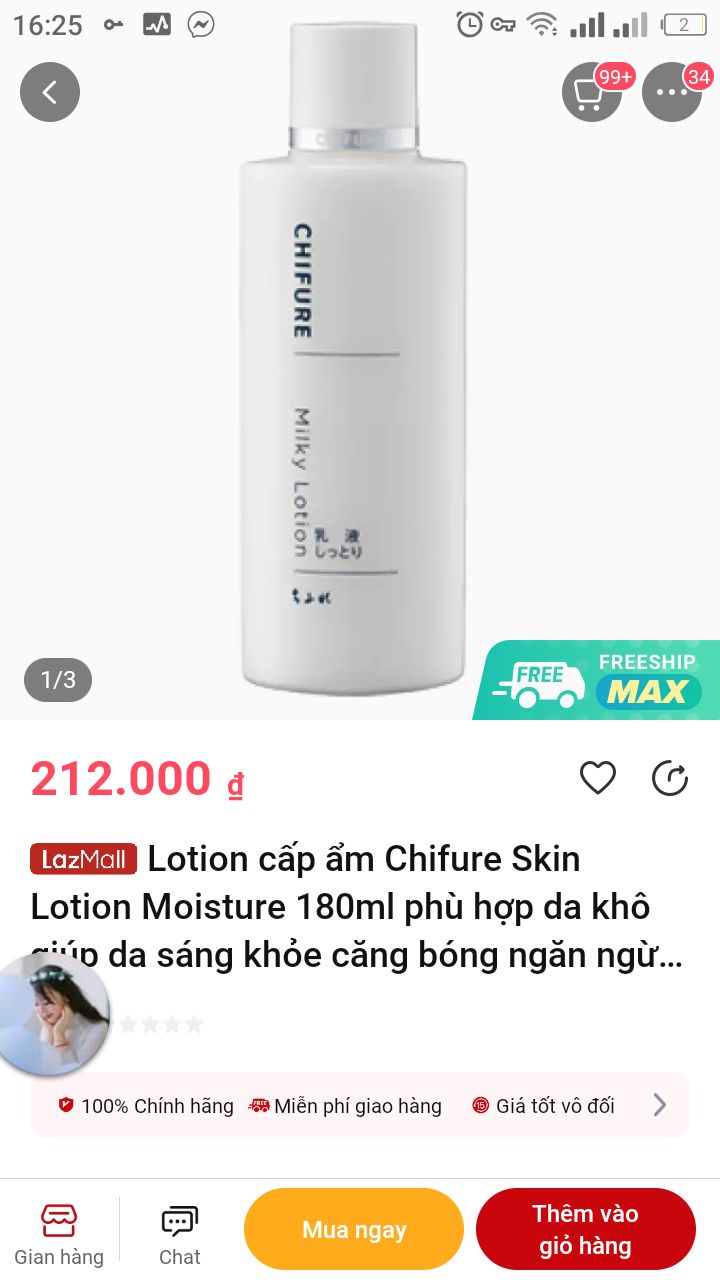
Task: Tap Thêm vào giỏ hàng
Action: (585, 1229)
